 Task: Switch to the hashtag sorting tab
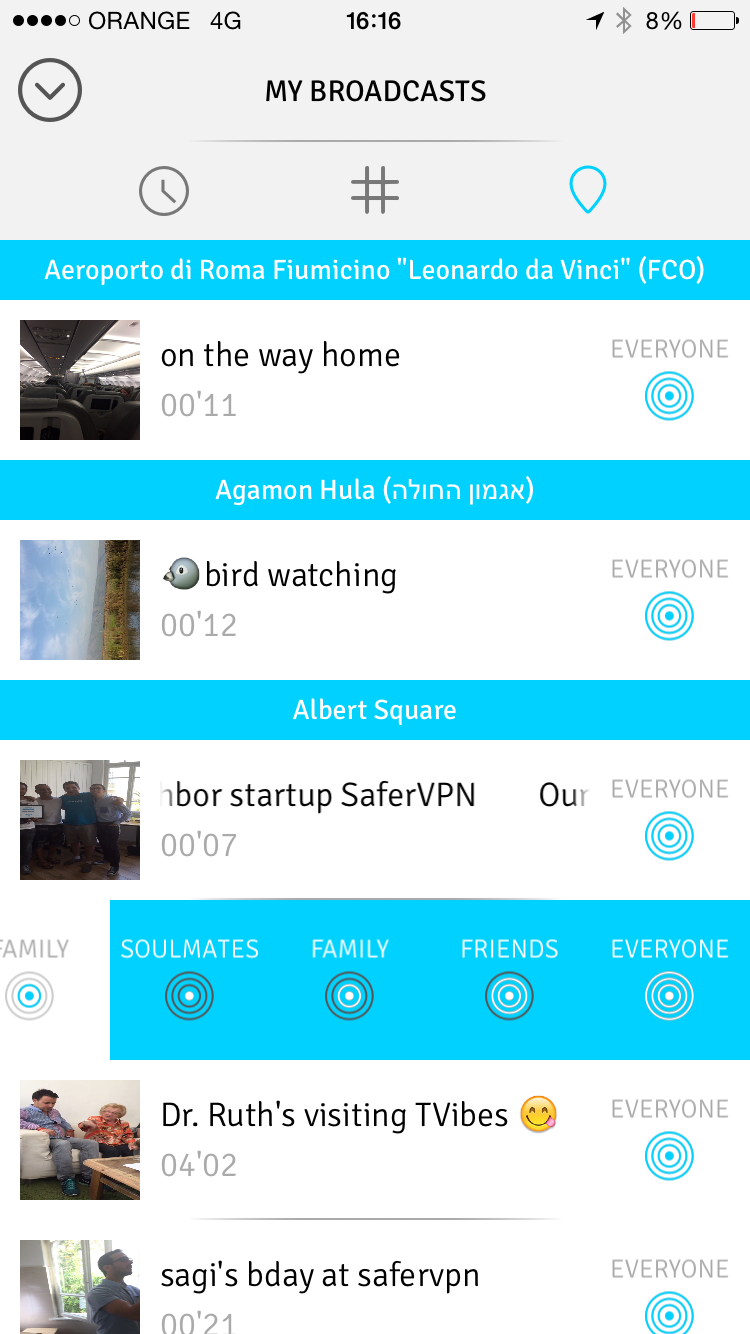pos(375,190)
